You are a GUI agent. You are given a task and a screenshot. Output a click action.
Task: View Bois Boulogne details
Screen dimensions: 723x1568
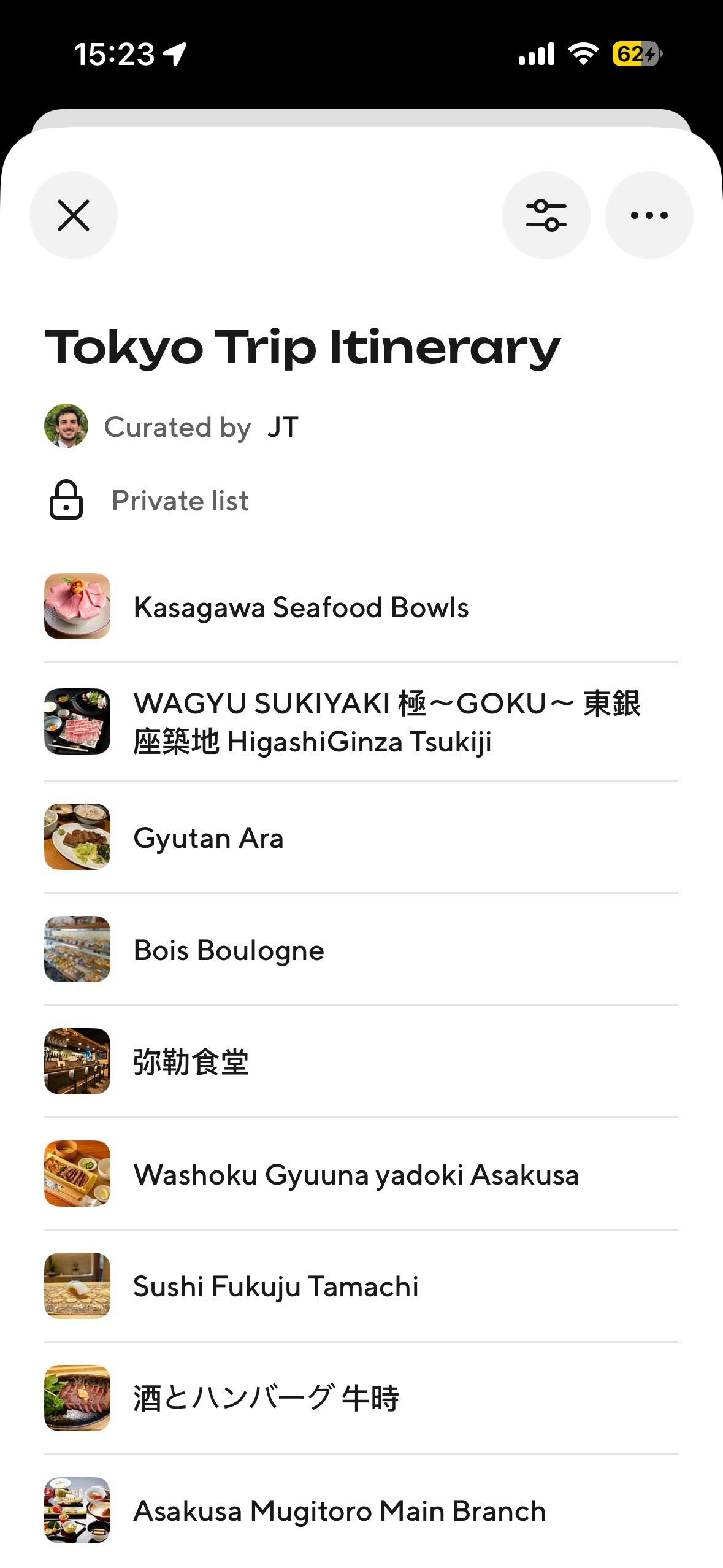229,950
